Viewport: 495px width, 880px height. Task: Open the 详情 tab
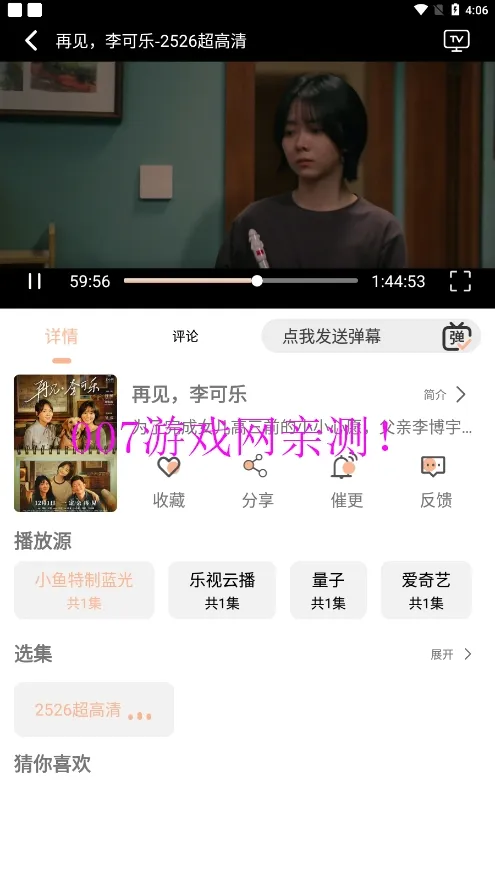(61, 337)
